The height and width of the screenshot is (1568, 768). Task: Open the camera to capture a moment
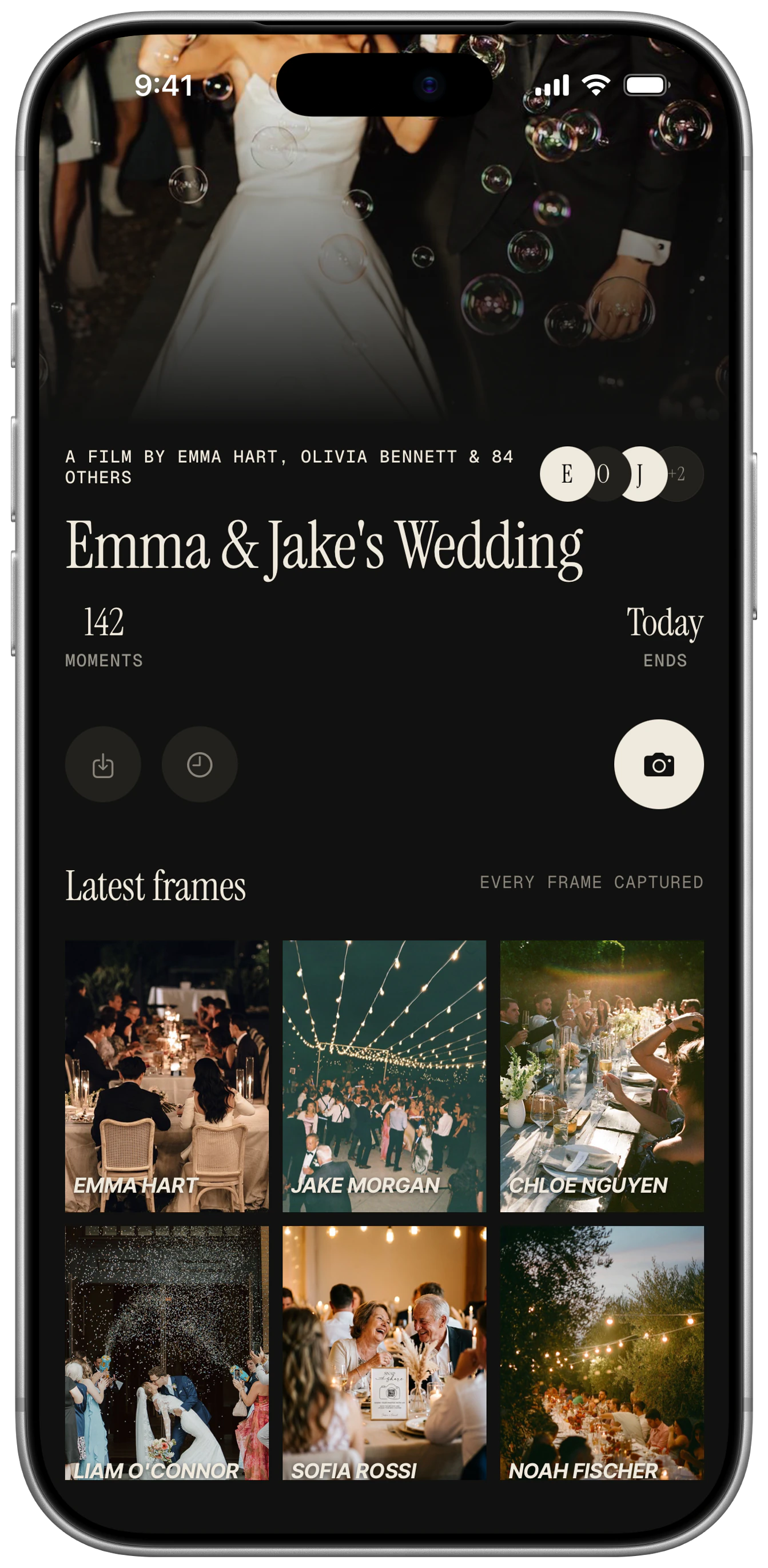(658, 764)
